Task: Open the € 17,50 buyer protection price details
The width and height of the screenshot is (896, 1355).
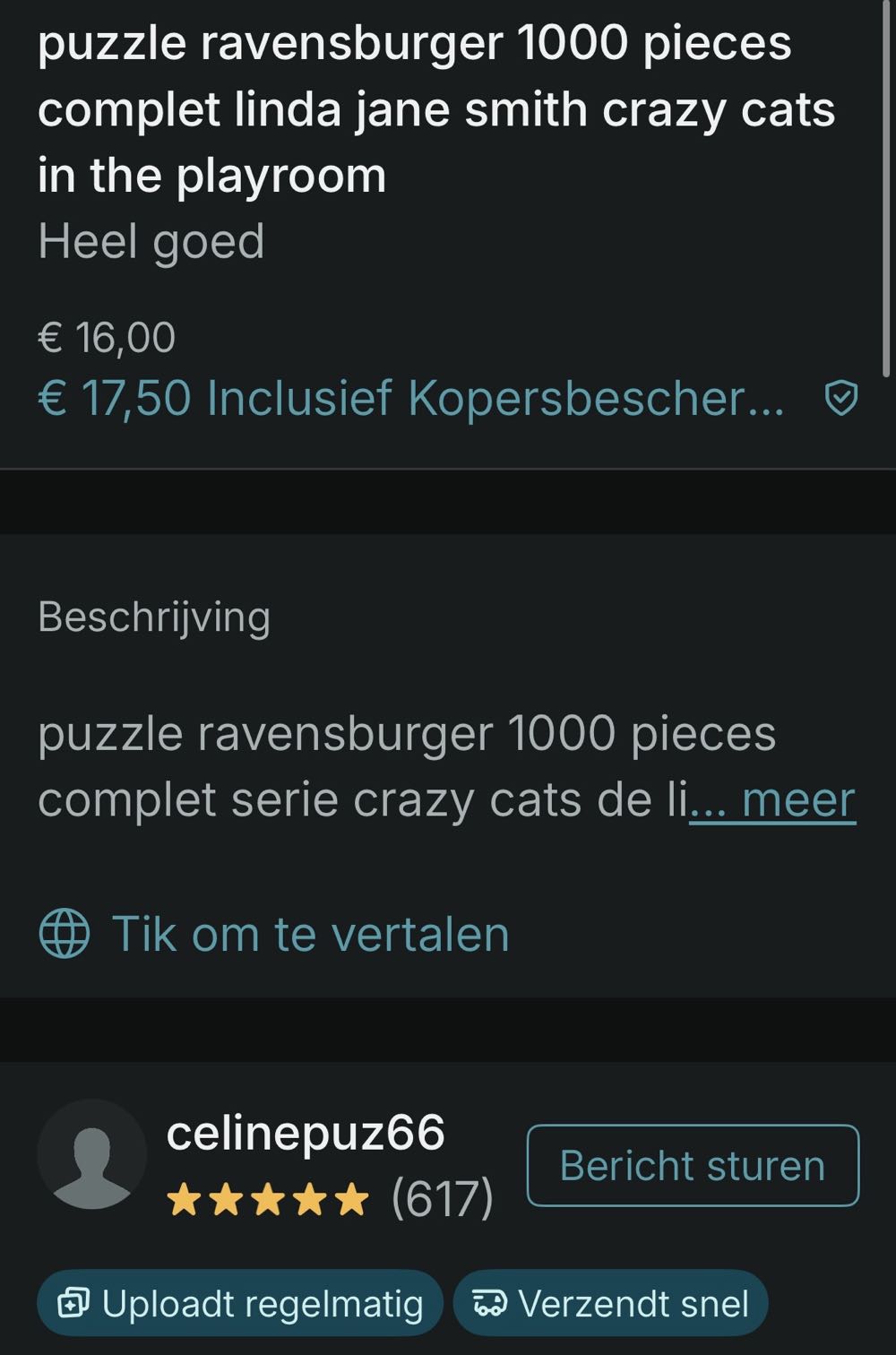Action: [x=410, y=398]
